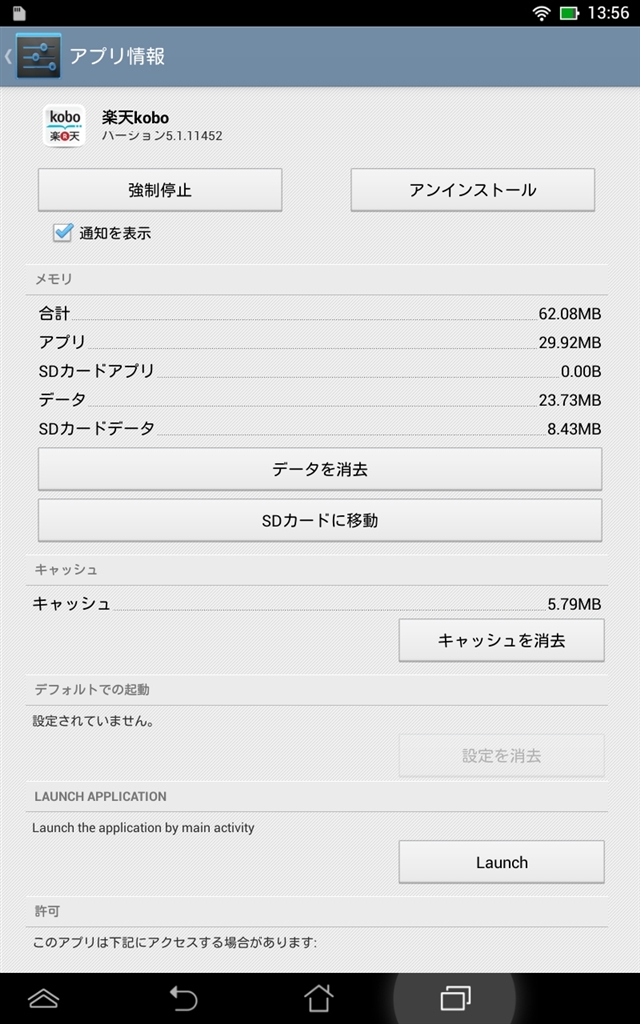
Task: Open recent apps from the navigation bar
Action: pyautogui.click(x=455, y=998)
